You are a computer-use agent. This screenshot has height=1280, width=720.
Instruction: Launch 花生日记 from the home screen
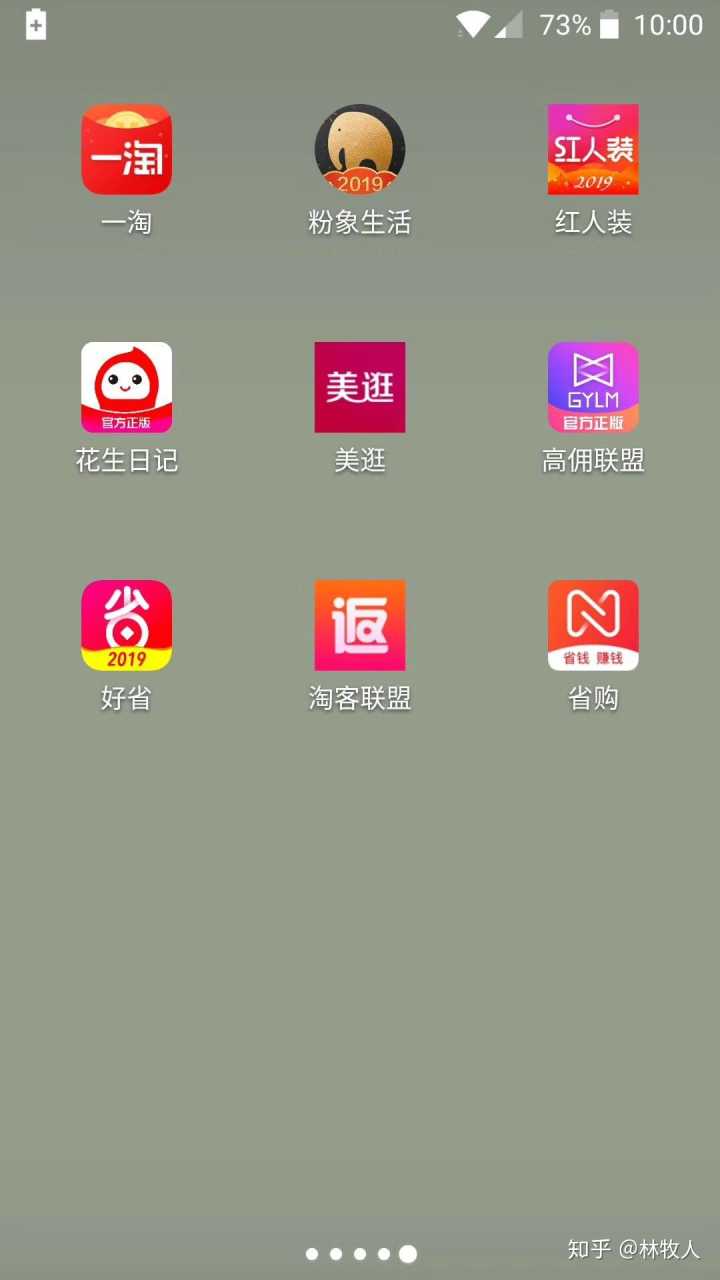[127, 388]
